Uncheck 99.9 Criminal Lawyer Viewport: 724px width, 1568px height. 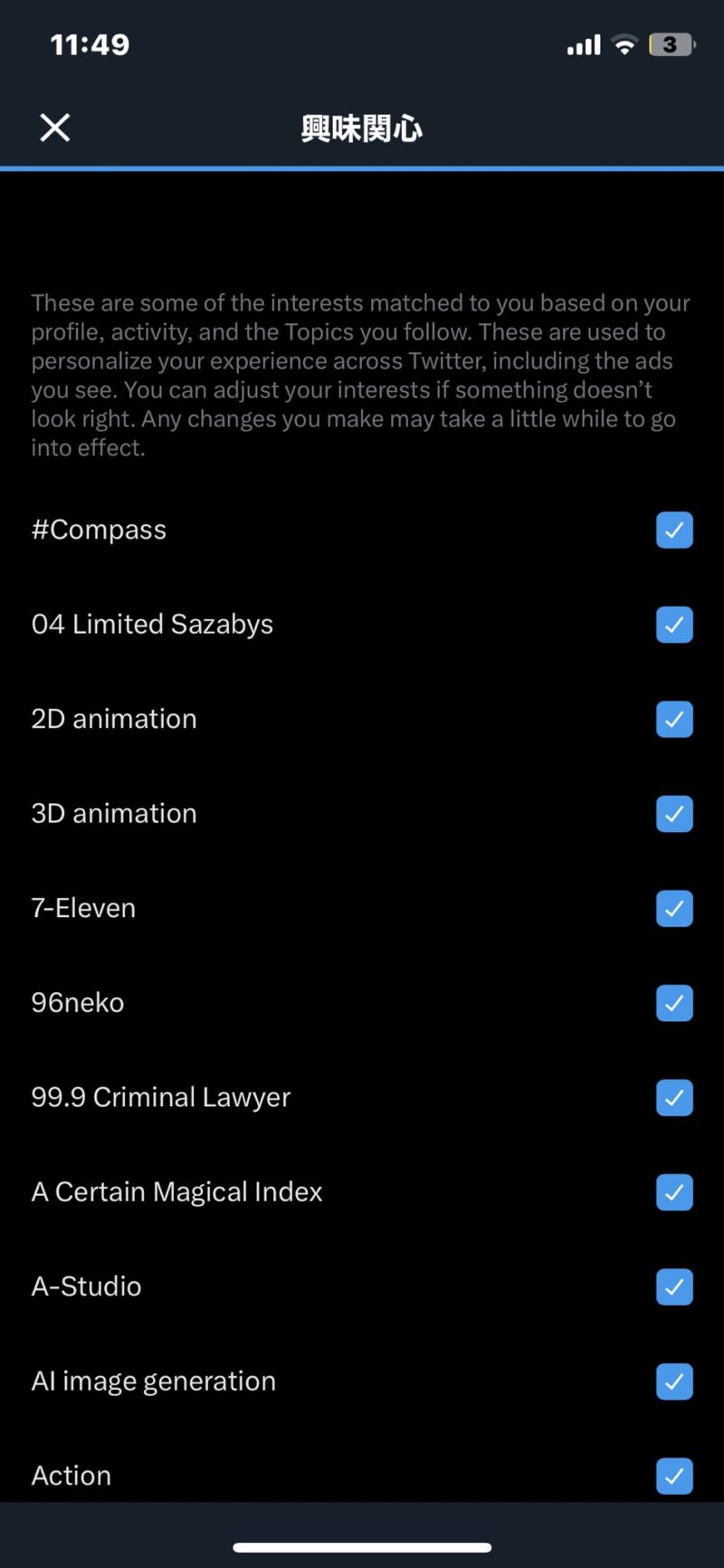674,1097
